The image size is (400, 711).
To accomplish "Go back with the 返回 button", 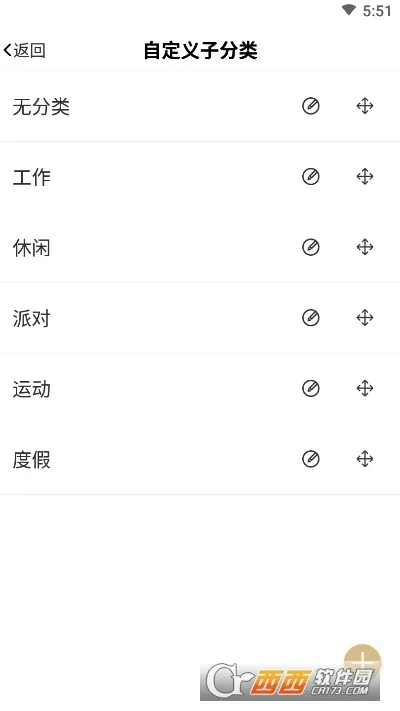I will point(24,50).
